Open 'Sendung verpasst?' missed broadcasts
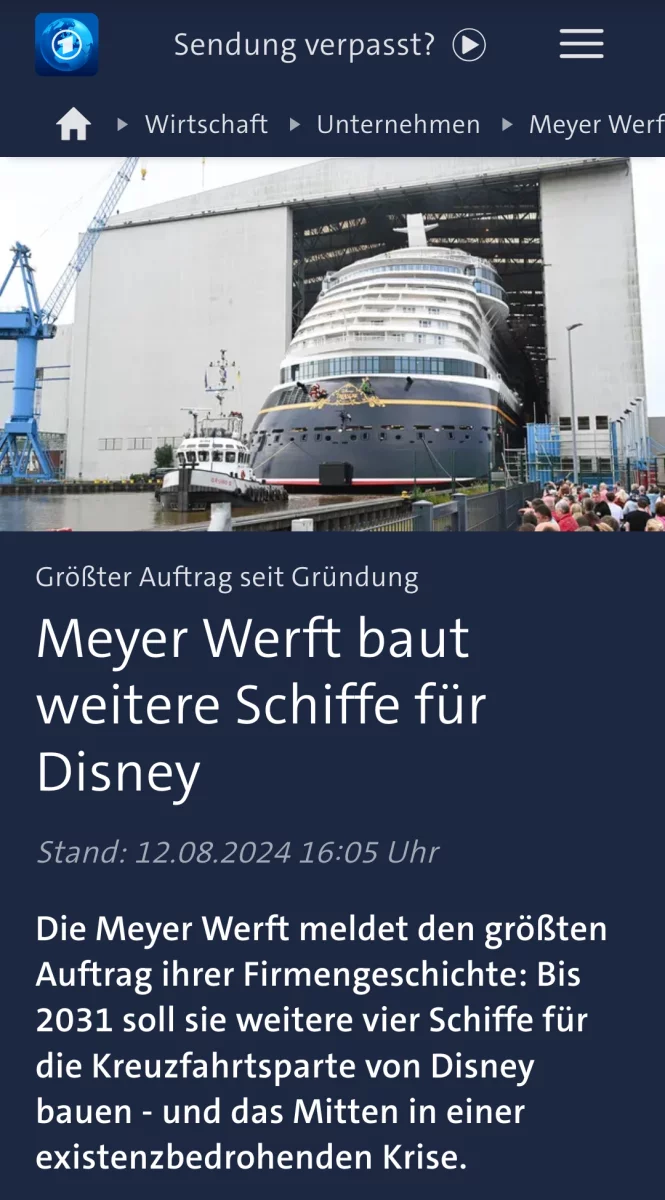665x1200 pixels. [329, 45]
